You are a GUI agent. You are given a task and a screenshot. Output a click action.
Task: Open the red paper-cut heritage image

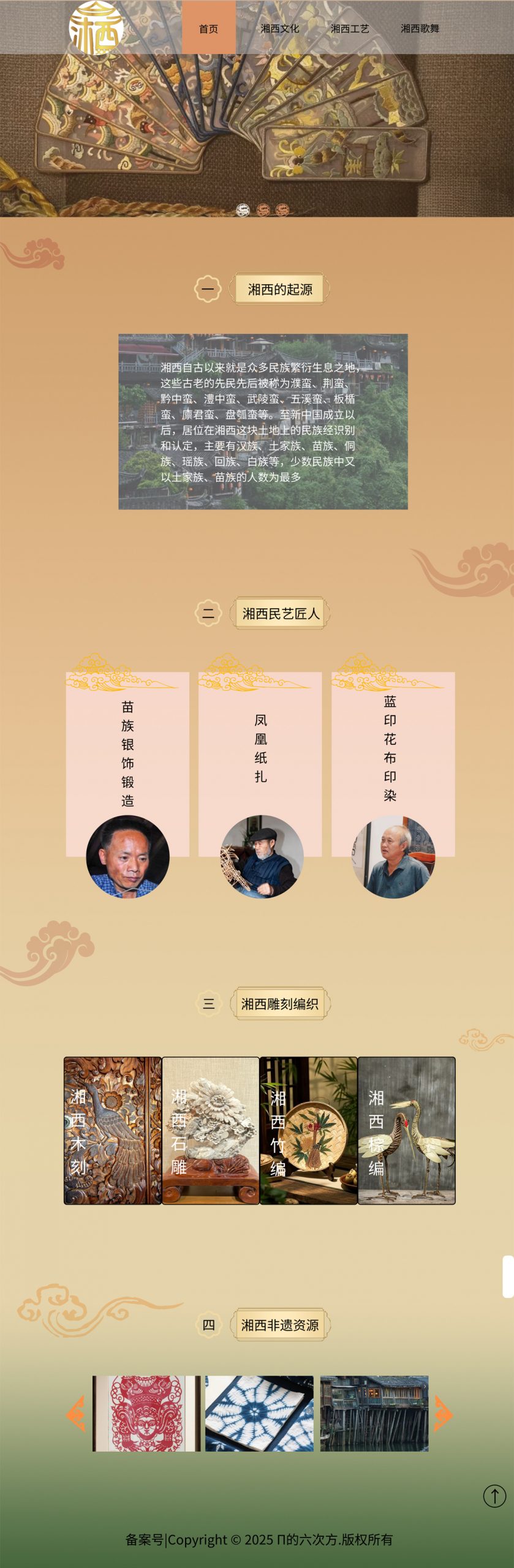click(146, 1413)
